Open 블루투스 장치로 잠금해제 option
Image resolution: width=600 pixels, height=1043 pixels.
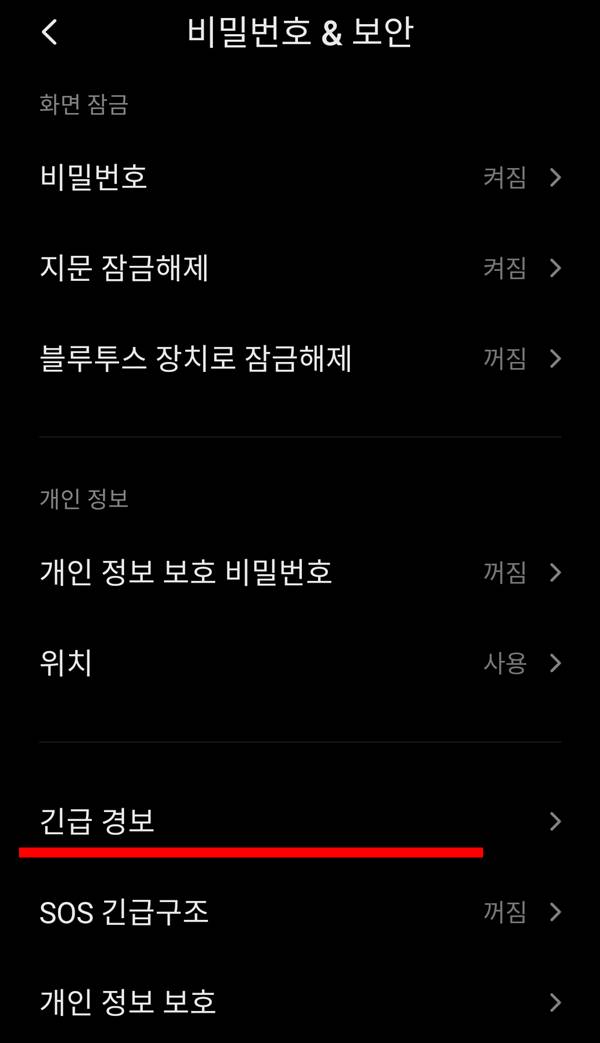(x=300, y=359)
